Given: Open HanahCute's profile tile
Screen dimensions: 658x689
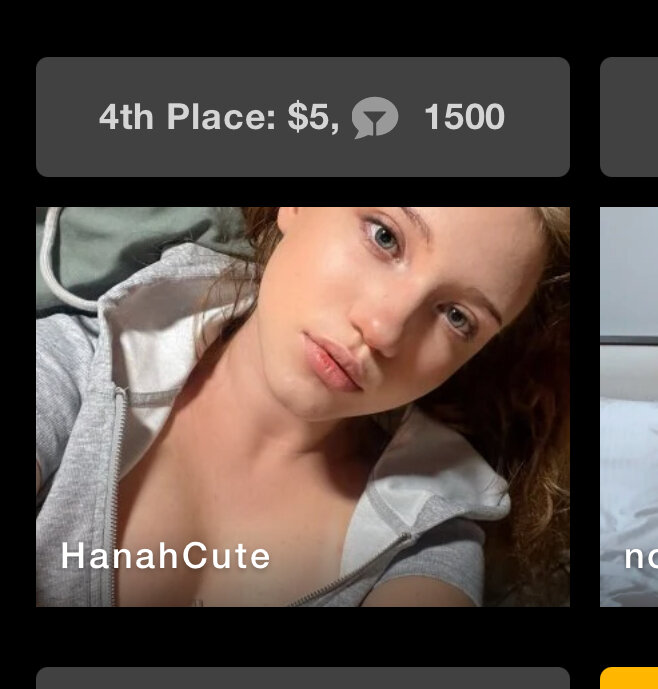Looking at the screenshot, I should 302,406.
